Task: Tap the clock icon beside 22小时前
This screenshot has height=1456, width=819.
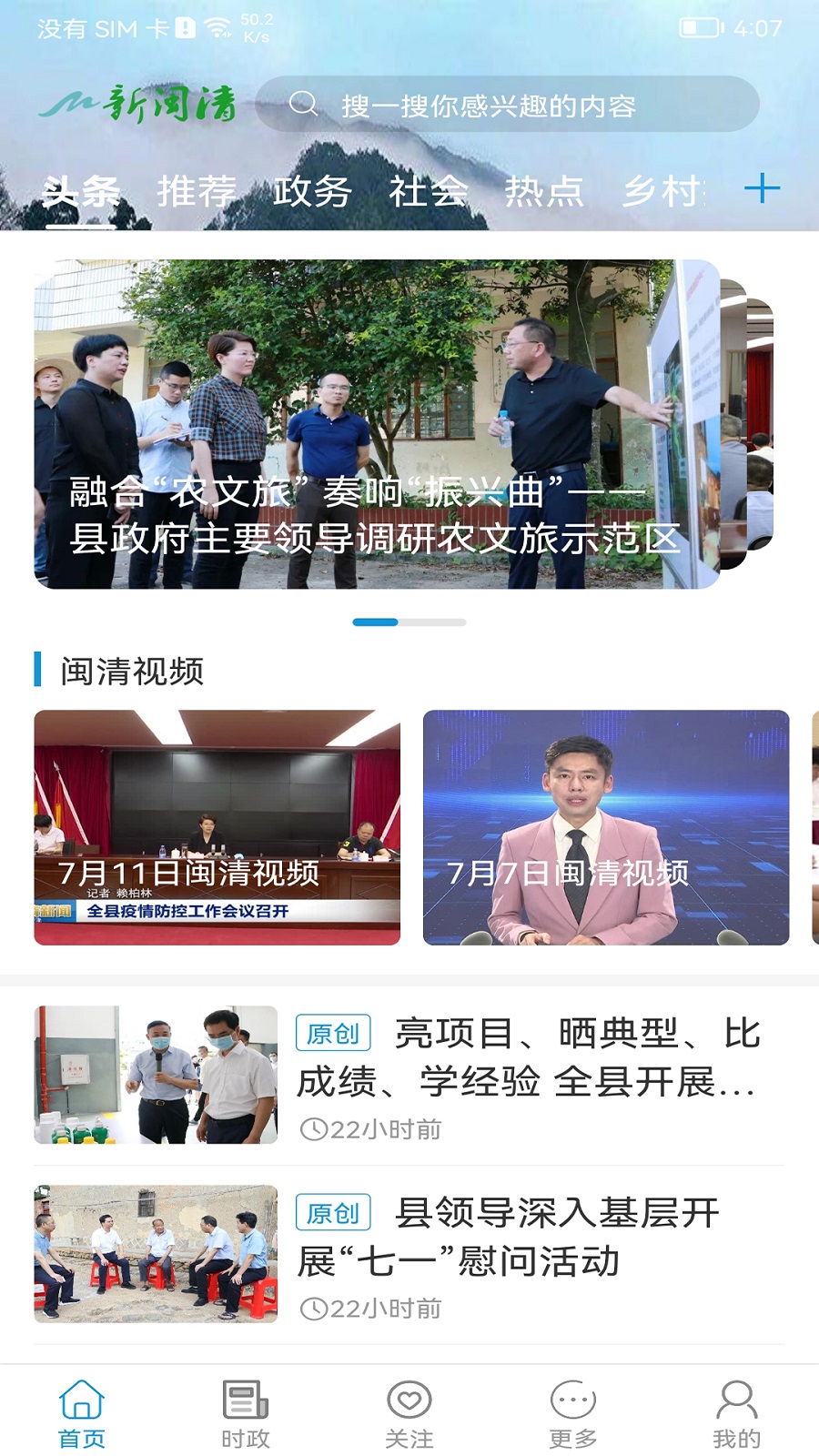Action: (x=314, y=1128)
